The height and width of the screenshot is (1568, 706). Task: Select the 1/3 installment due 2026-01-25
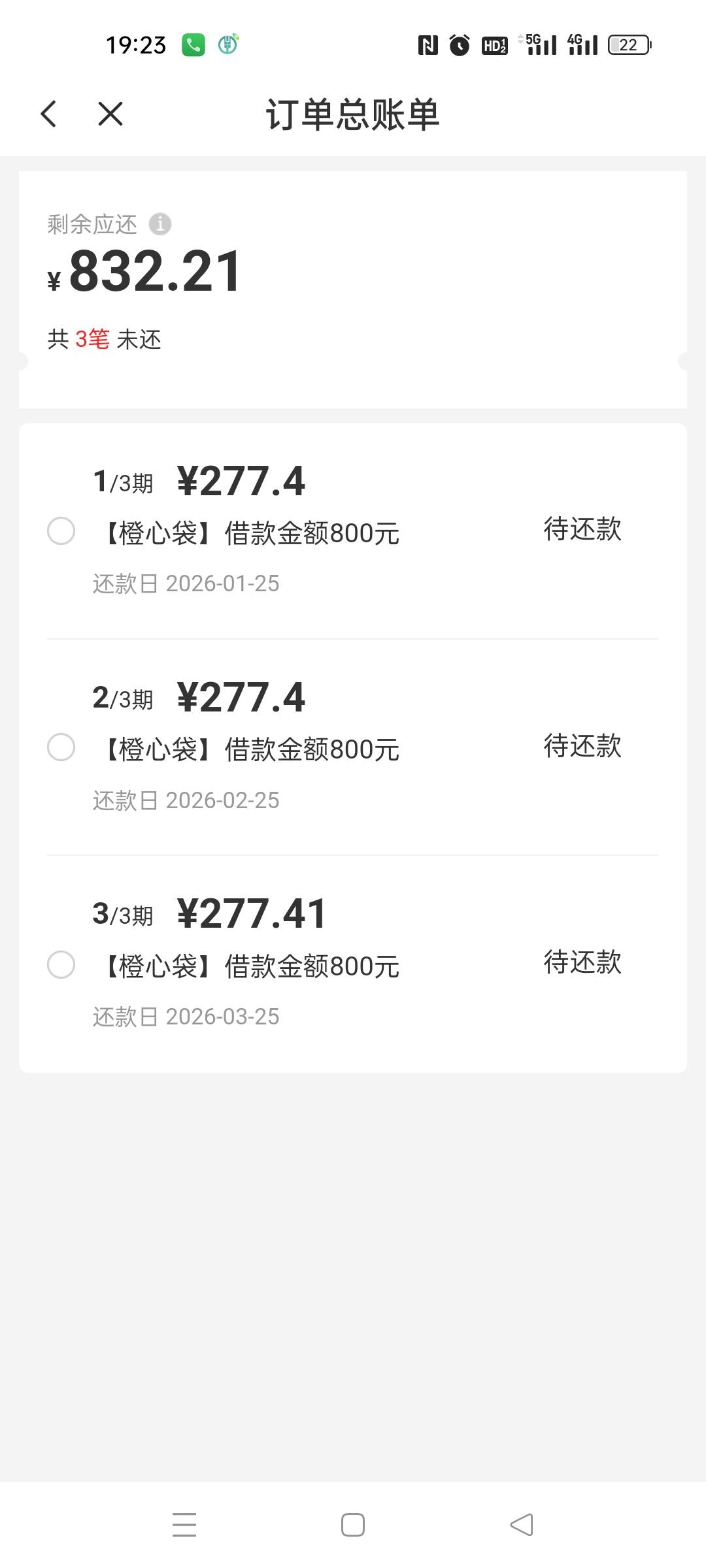tap(61, 531)
